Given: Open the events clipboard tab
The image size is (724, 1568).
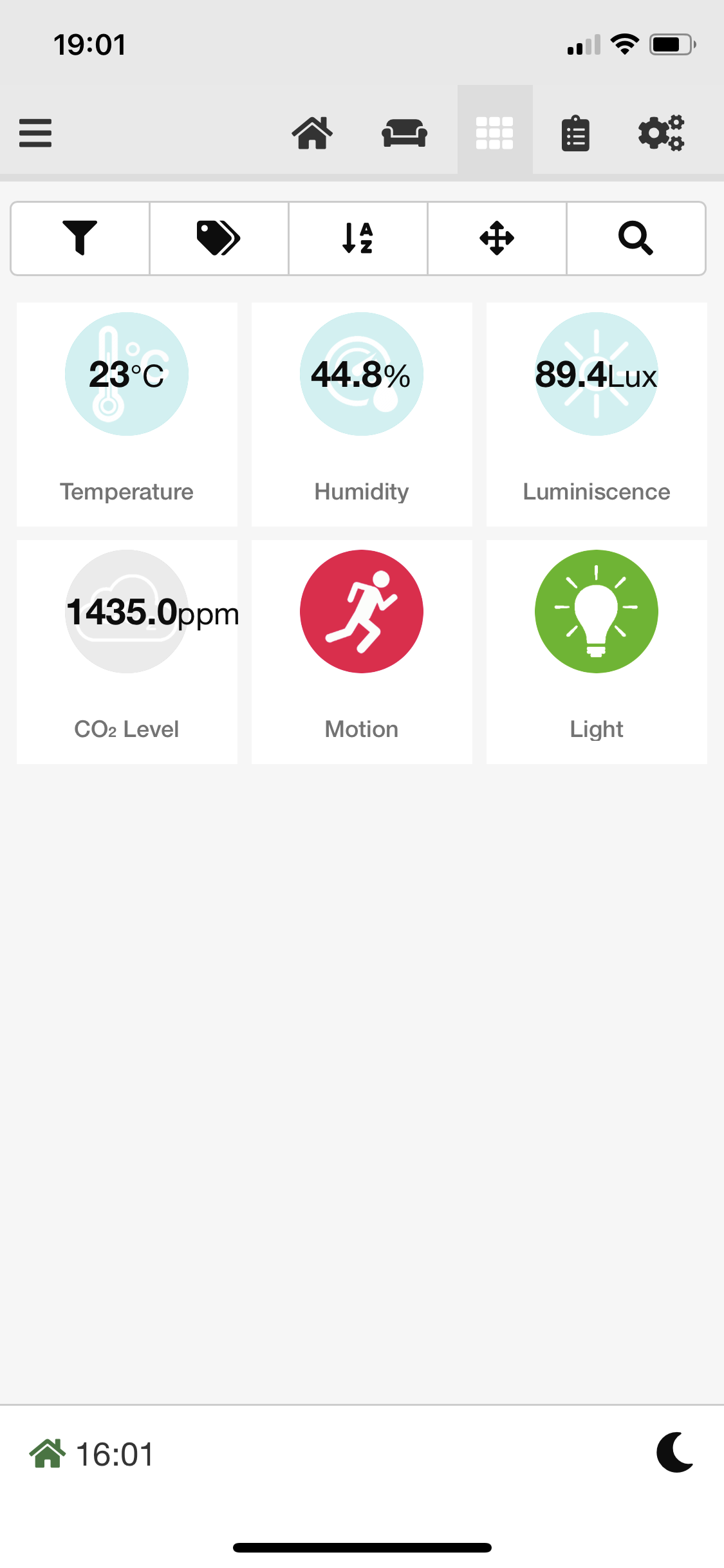Looking at the screenshot, I should pos(575,133).
